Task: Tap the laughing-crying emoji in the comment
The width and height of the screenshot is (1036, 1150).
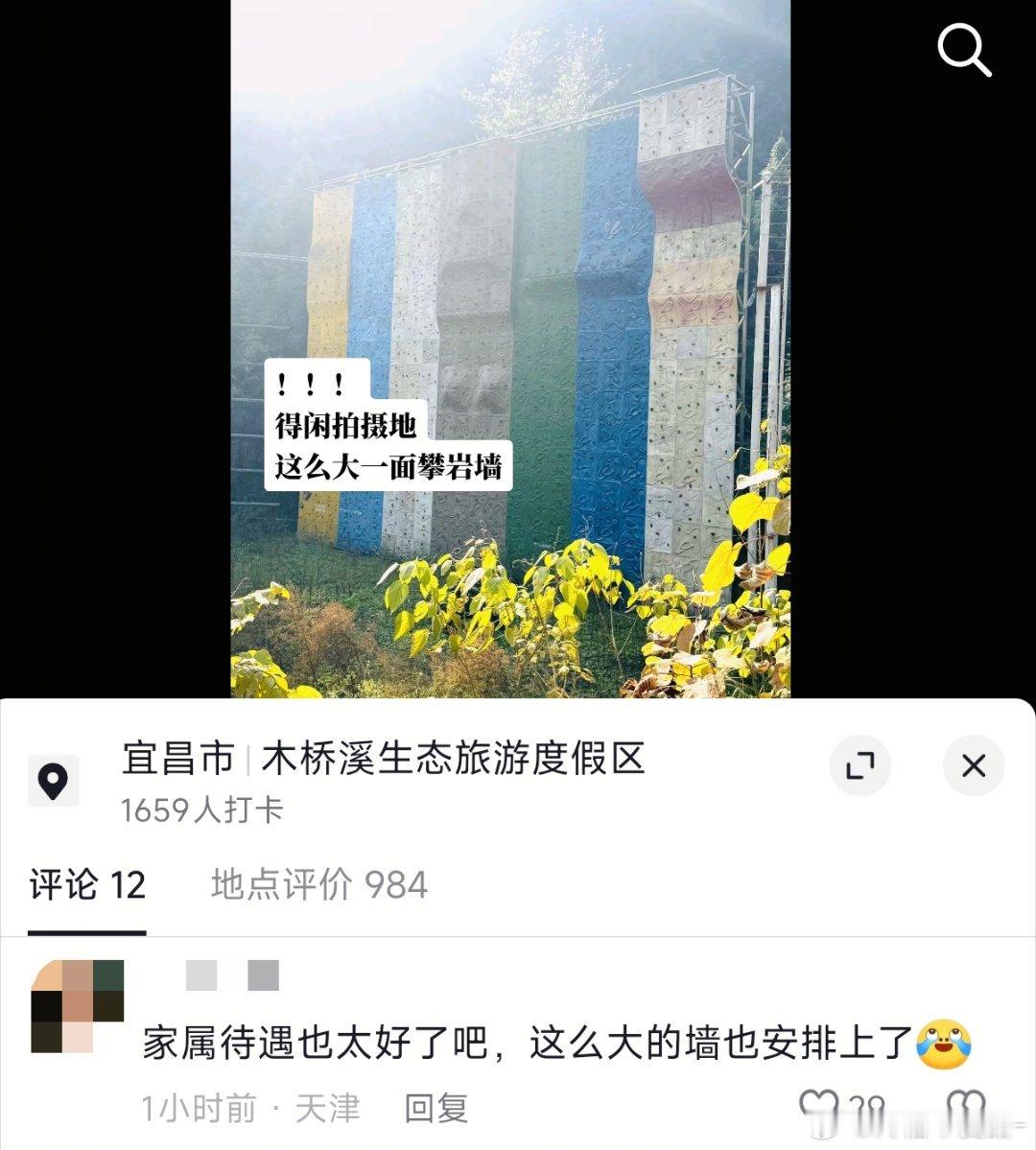Action: pos(944,1045)
